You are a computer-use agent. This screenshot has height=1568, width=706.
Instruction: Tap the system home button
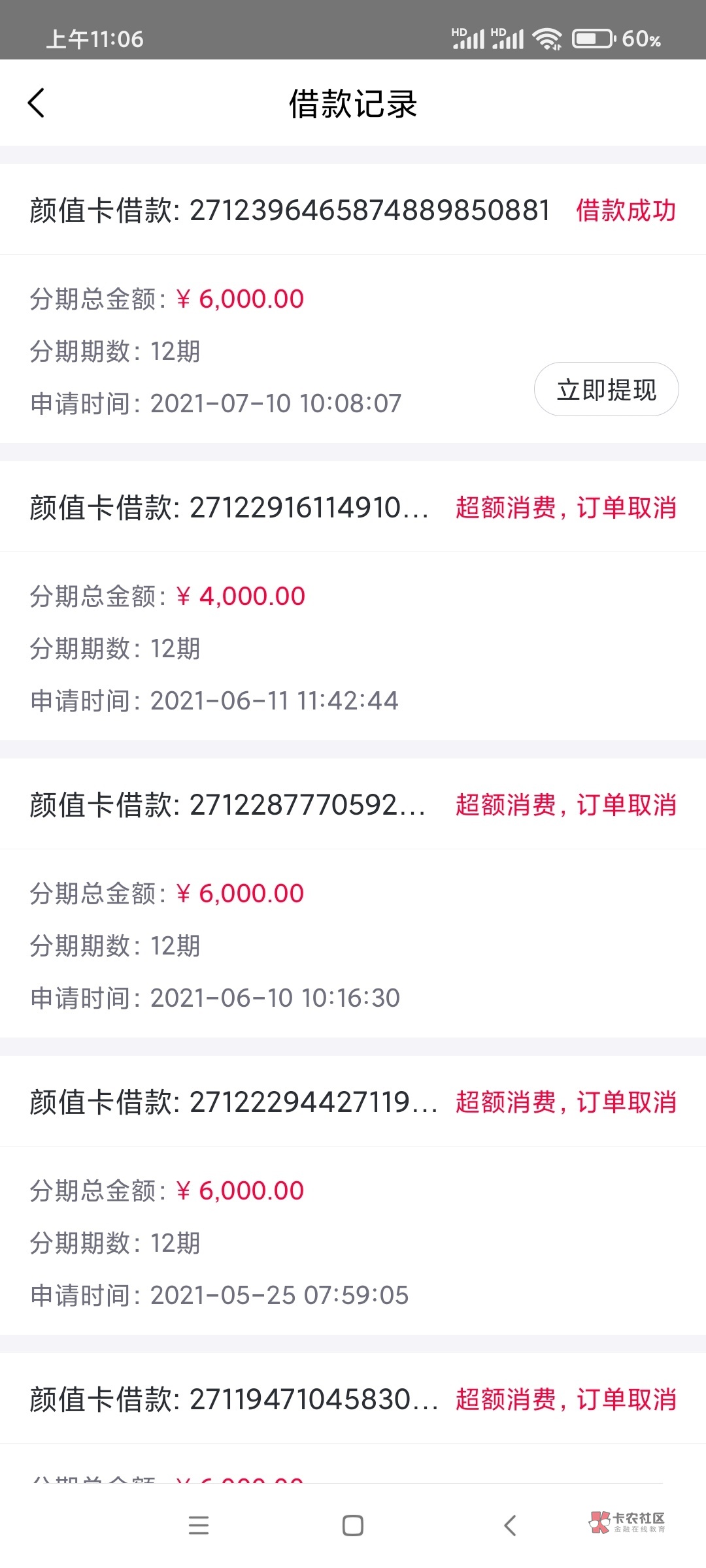353,1526
